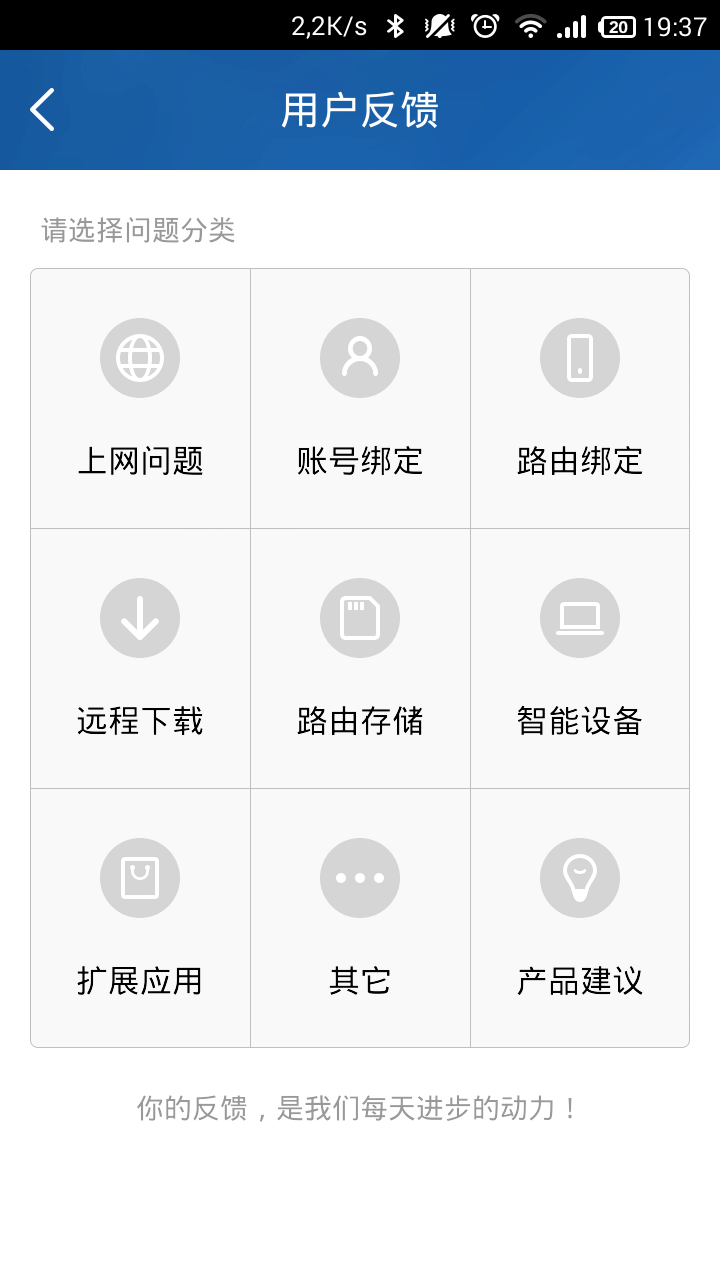Select the 产品建议 category
The height and width of the screenshot is (1280, 720).
click(580, 918)
